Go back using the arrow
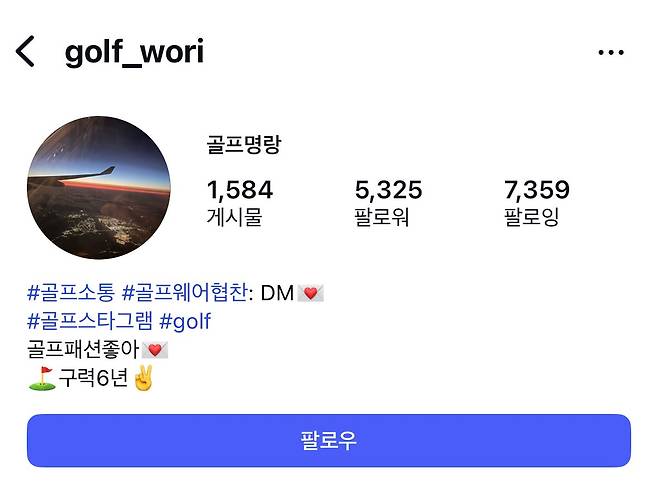This screenshot has width=658, height=483. point(26,52)
